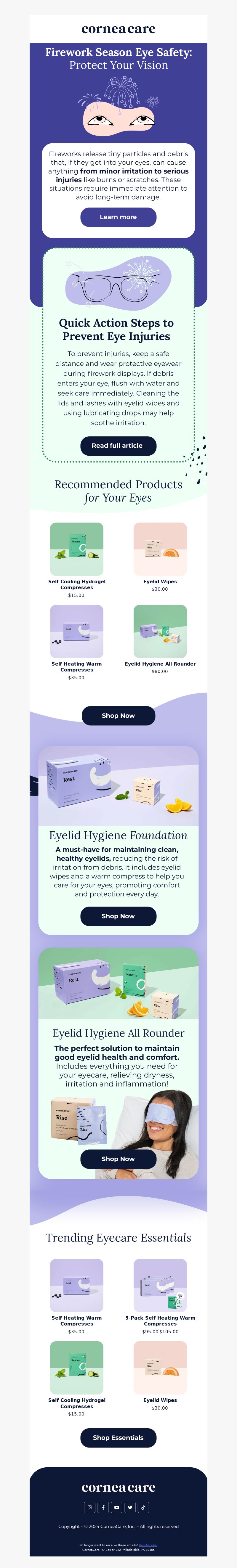
Task: Tap Shop Now under Recommended Products
Action: pos(118,715)
